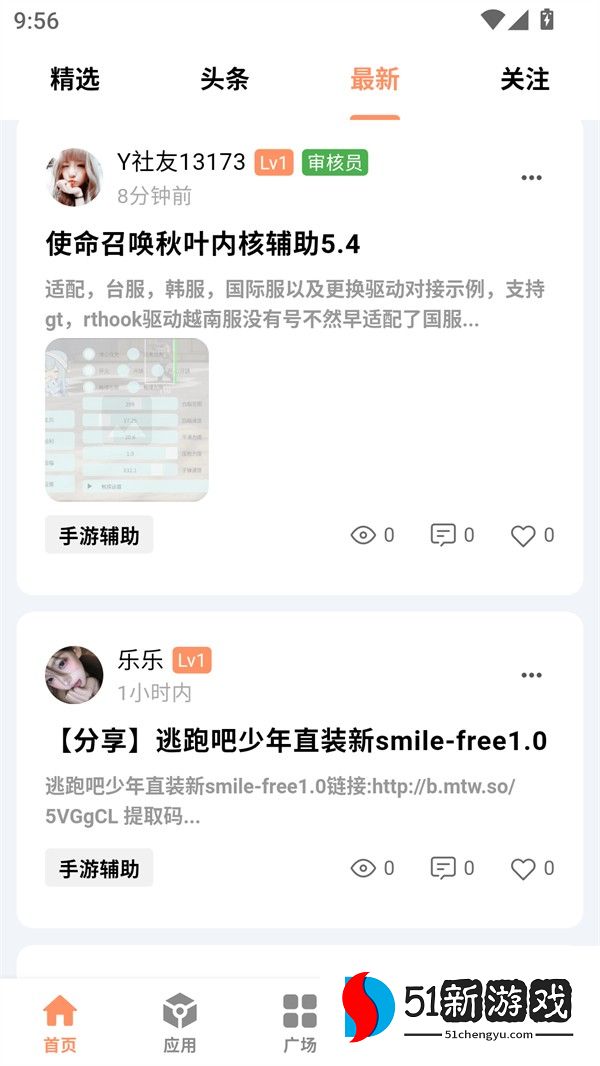
Task: Go to 首页 in bottom navigation
Action: (60, 1023)
